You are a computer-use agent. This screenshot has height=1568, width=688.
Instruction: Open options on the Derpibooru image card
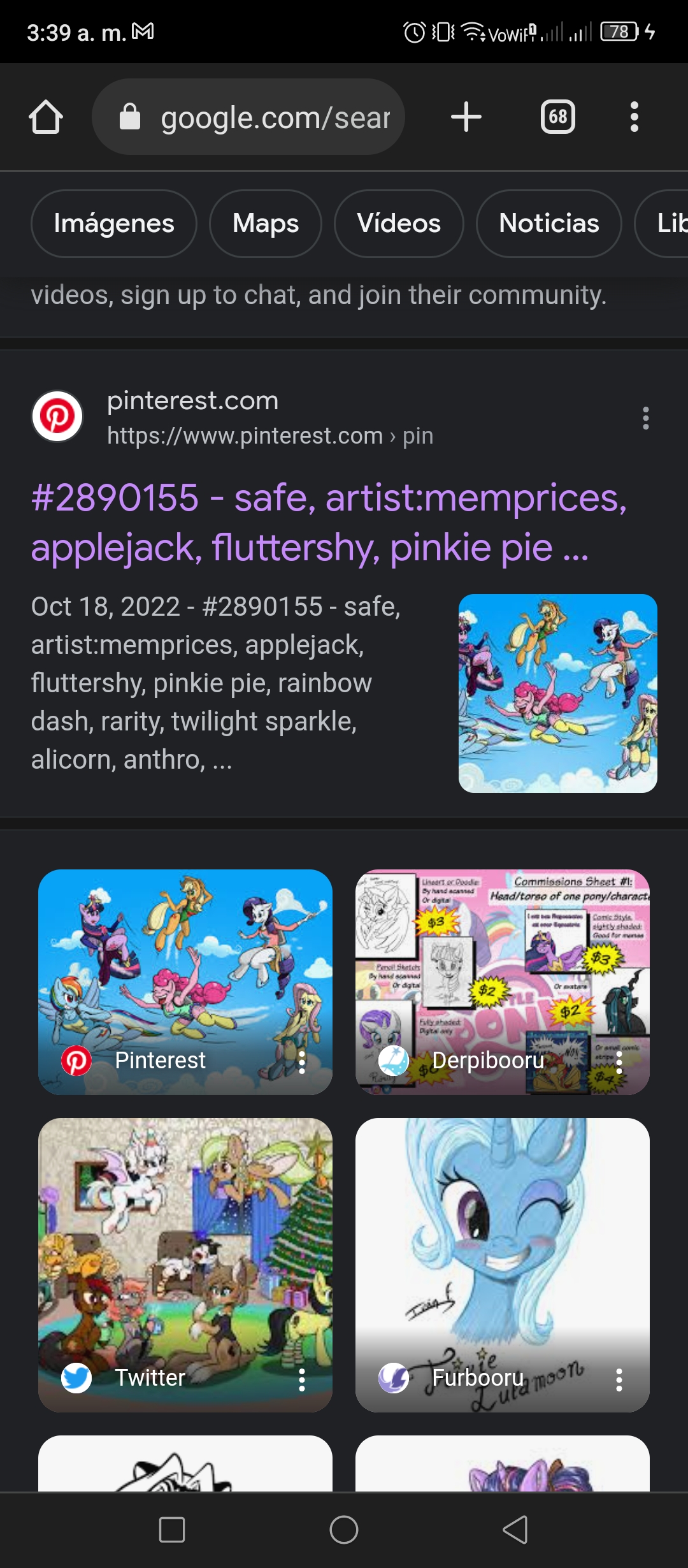[619, 1062]
